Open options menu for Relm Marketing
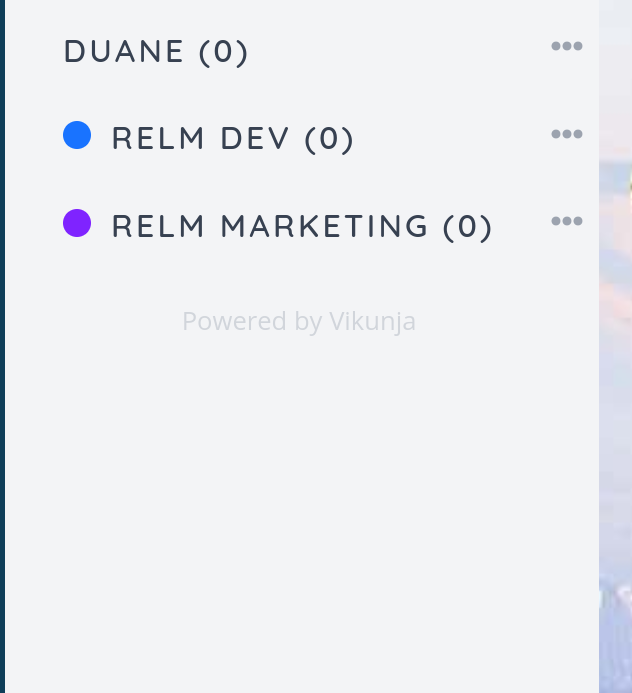 click(x=567, y=221)
